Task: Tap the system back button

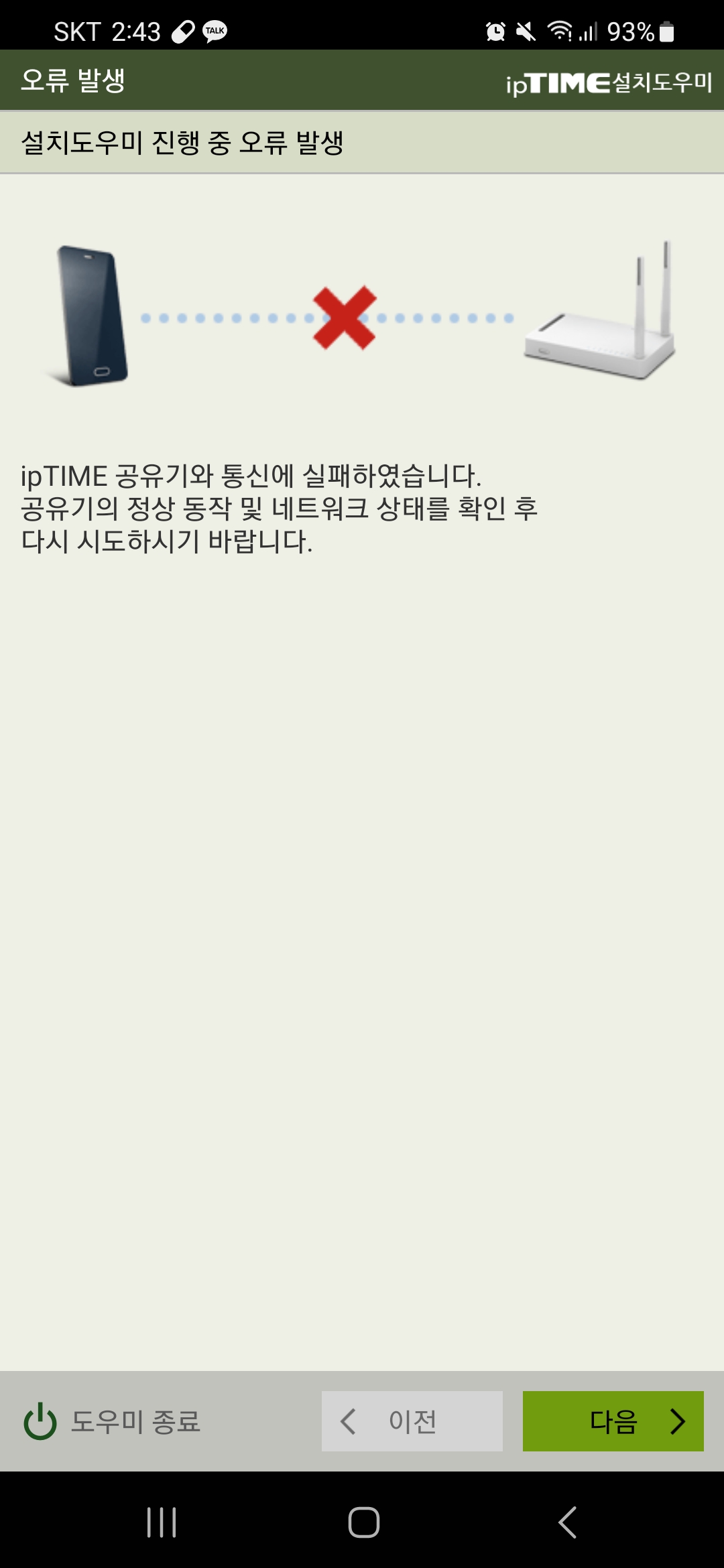Action: click(x=567, y=1522)
